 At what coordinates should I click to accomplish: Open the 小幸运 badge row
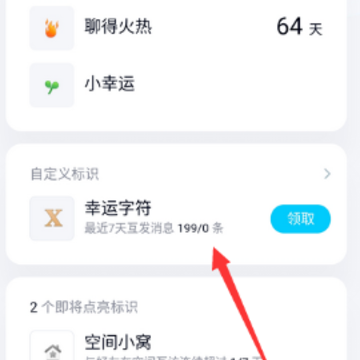point(177,85)
